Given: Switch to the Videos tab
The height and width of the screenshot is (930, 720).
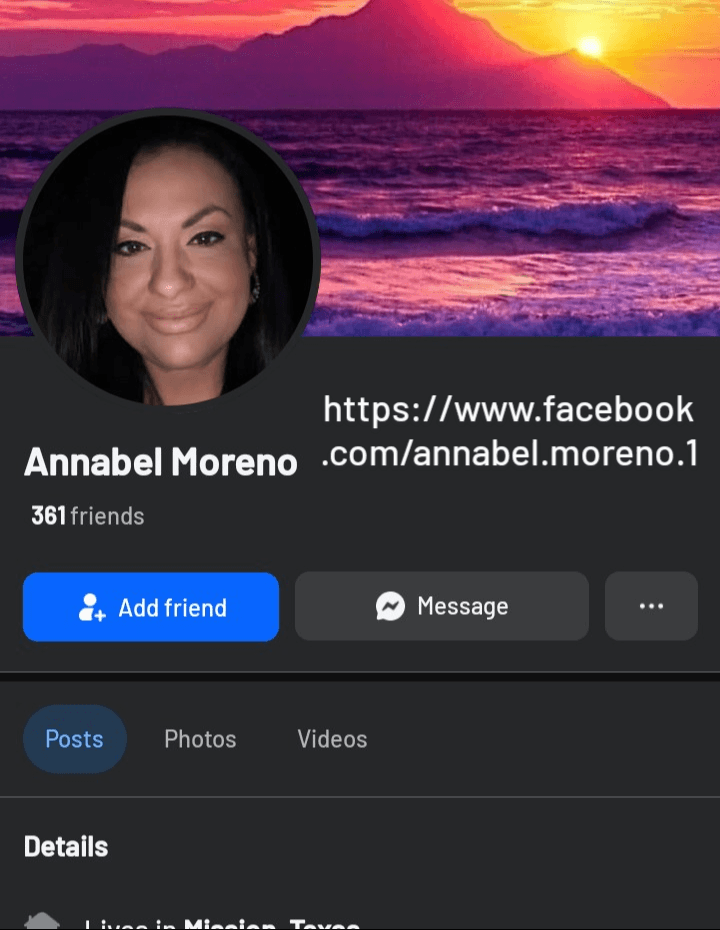Looking at the screenshot, I should (x=332, y=739).
